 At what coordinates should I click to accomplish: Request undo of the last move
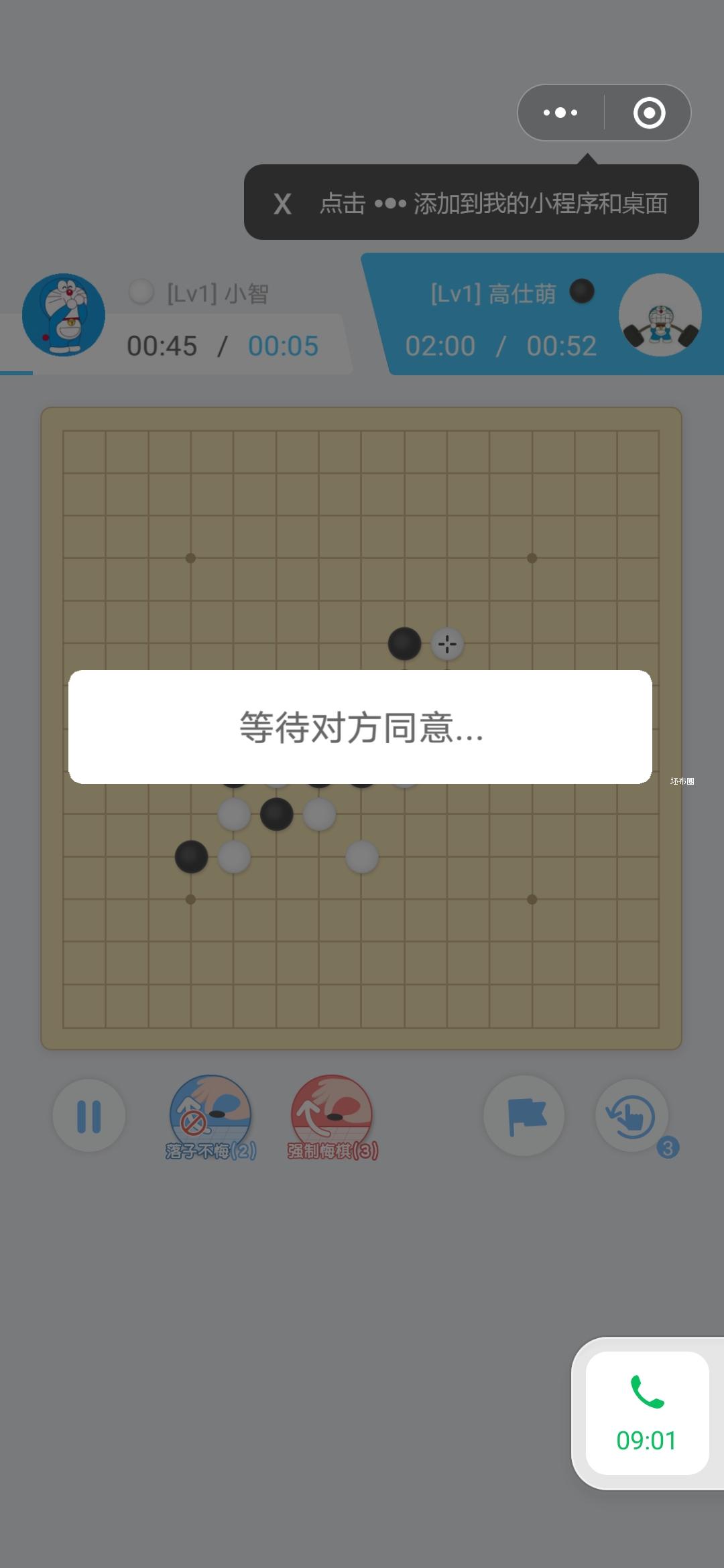click(x=632, y=1116)
